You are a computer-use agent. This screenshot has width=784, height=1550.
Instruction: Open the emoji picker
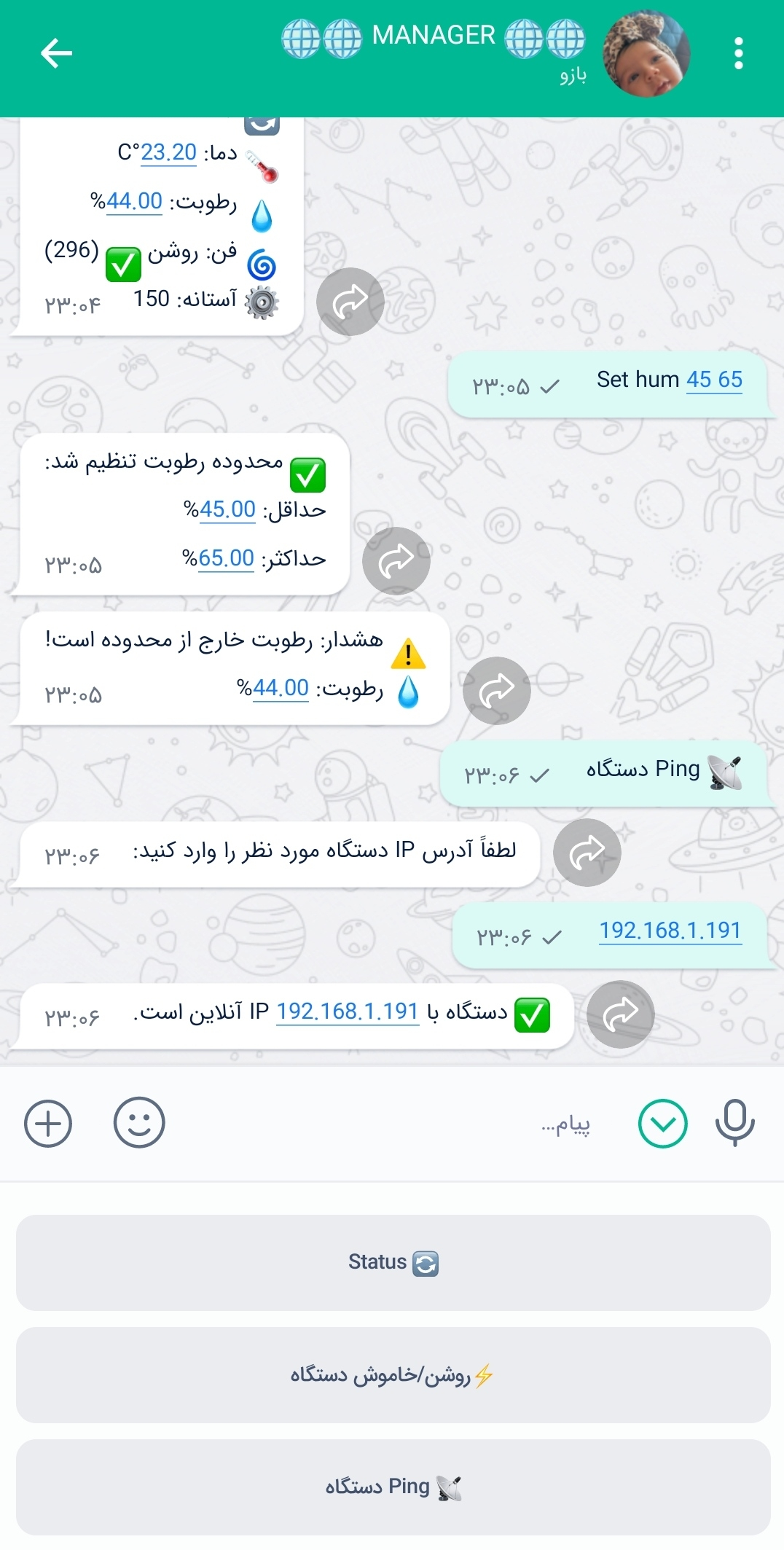[139, 1123]
